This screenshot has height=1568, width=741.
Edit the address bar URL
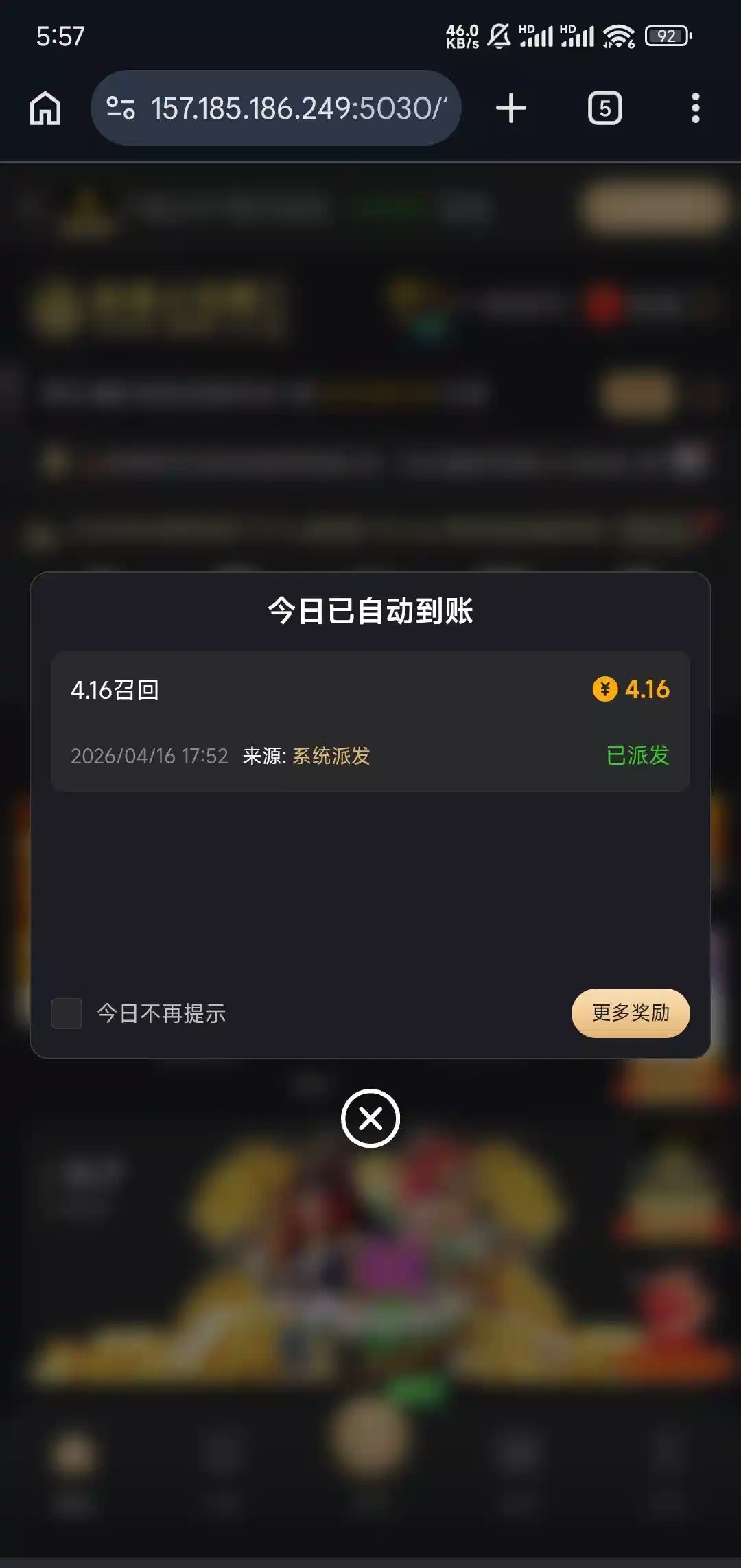298,108
